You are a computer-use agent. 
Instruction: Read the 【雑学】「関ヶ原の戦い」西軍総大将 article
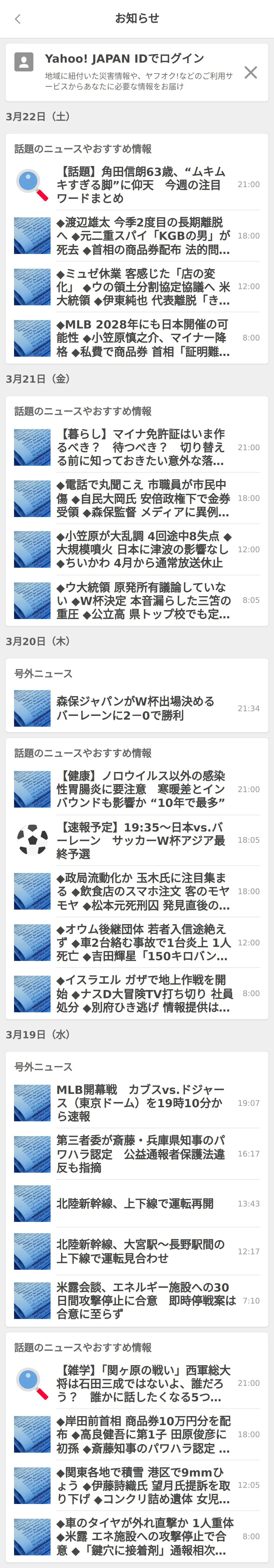[143, 1383]
